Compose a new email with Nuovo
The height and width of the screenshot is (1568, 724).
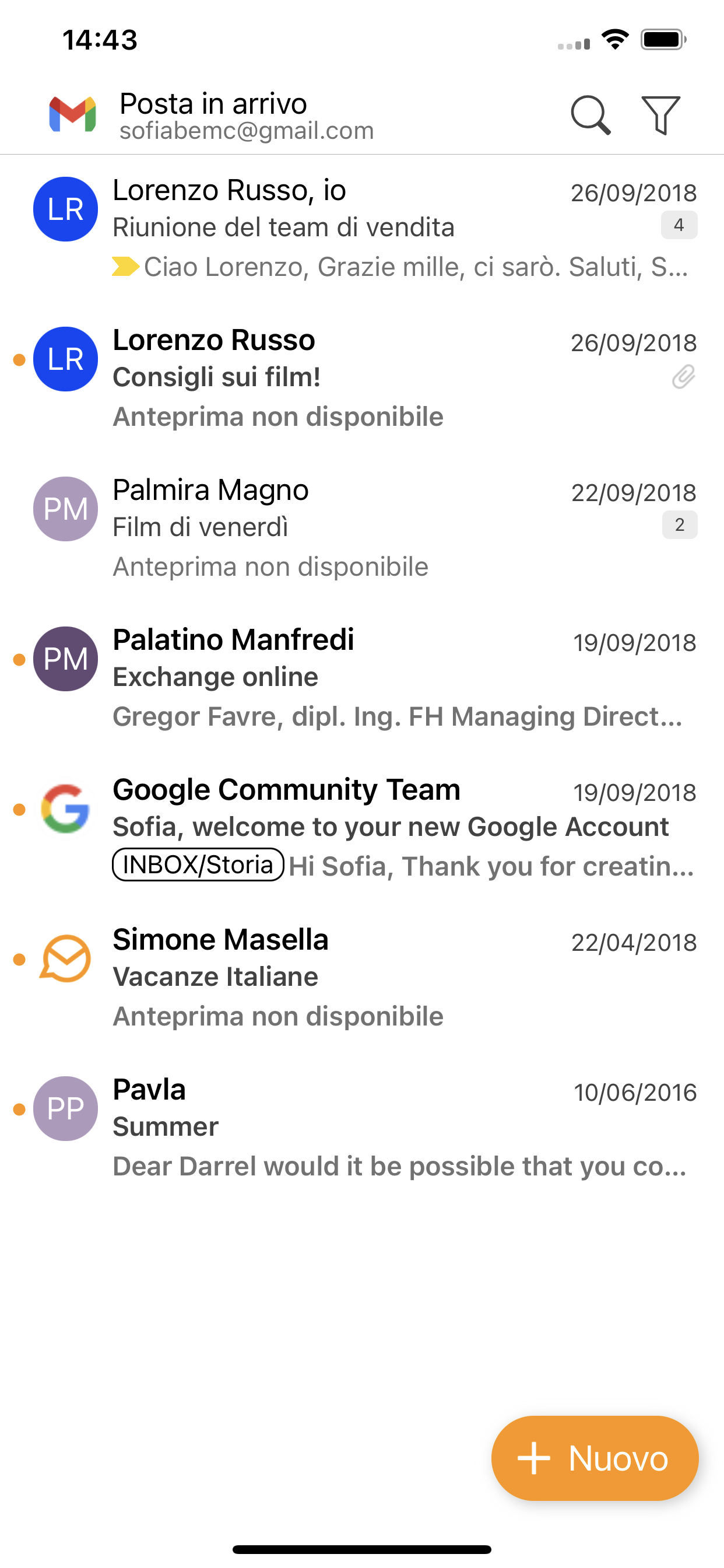click(x=595, y=1458)
